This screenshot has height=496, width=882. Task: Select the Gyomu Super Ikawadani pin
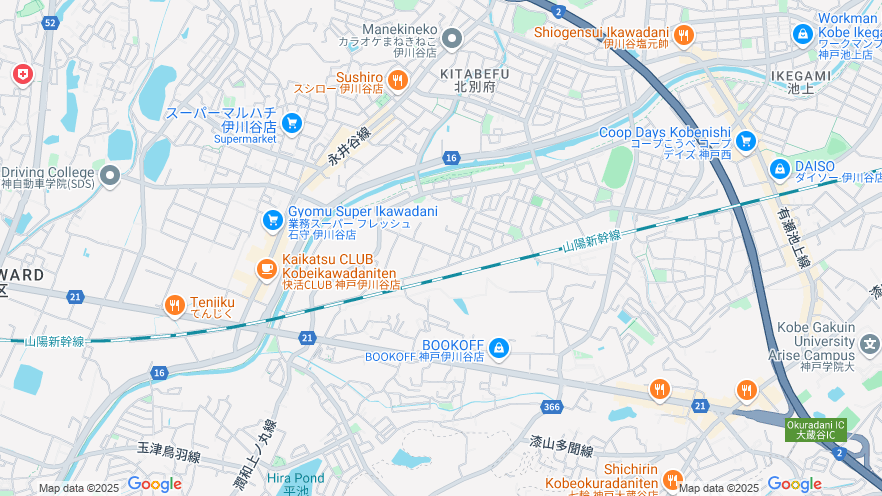click(x=272, y=219)
